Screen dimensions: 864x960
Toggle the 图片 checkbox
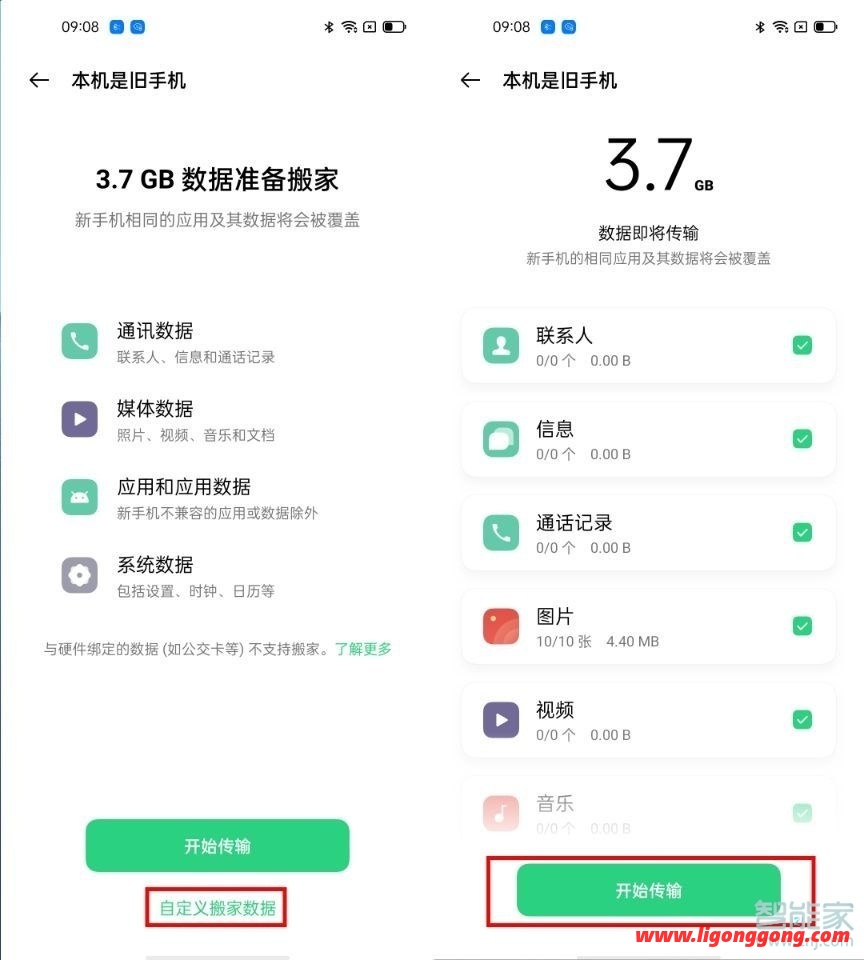[802, 626]
